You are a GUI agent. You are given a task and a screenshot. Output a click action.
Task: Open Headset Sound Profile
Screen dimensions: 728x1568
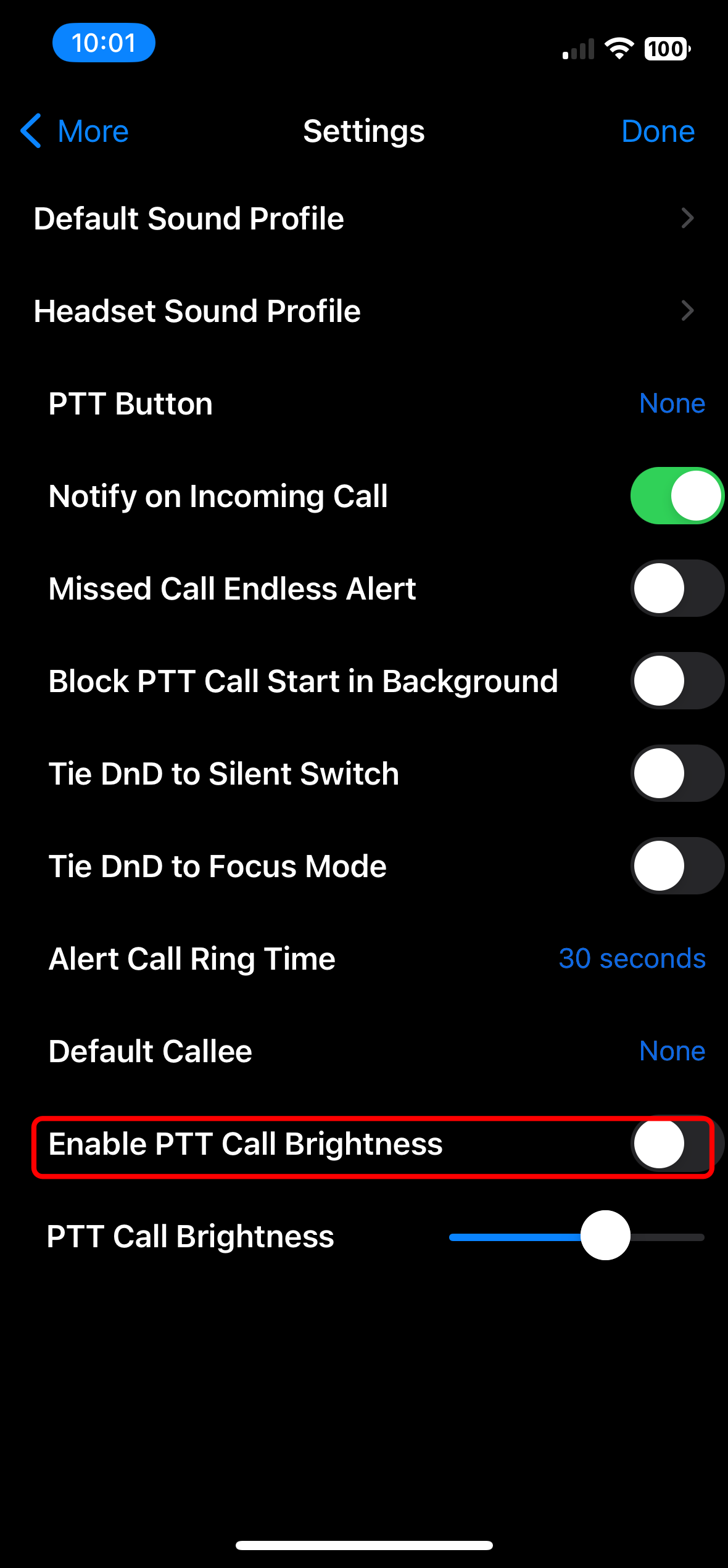[364, 311]
